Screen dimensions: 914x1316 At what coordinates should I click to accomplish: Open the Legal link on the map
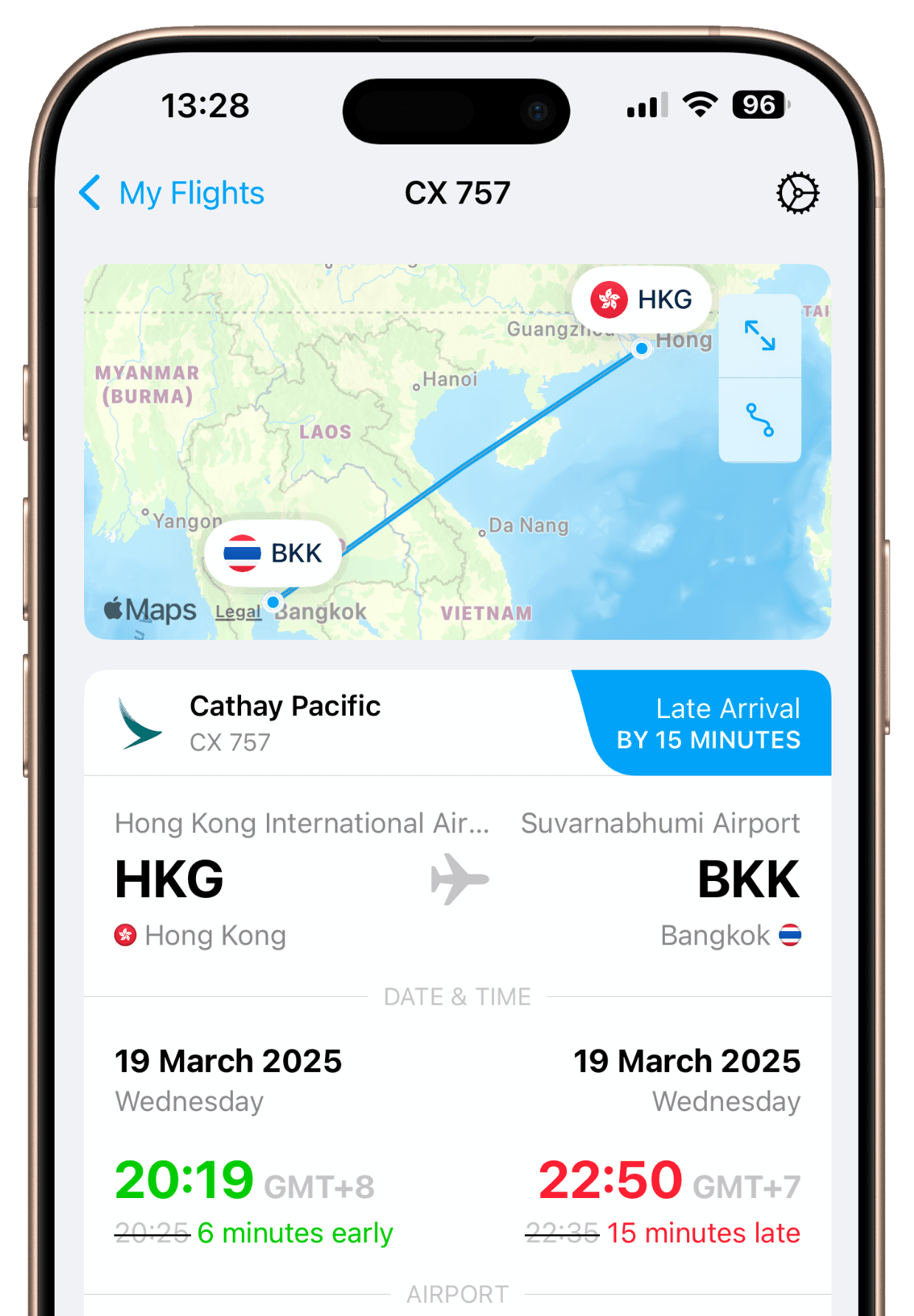point(237,612)
